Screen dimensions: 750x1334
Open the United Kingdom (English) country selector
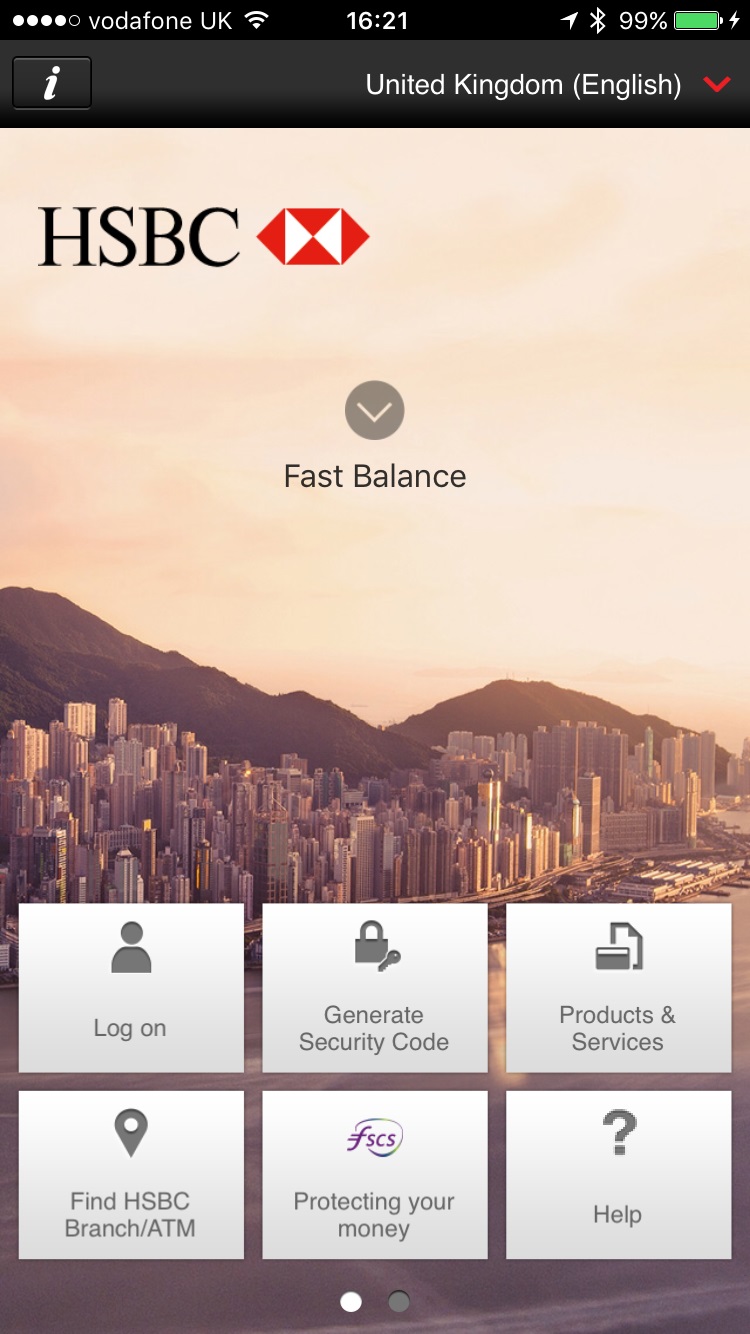tap(547, 85)
